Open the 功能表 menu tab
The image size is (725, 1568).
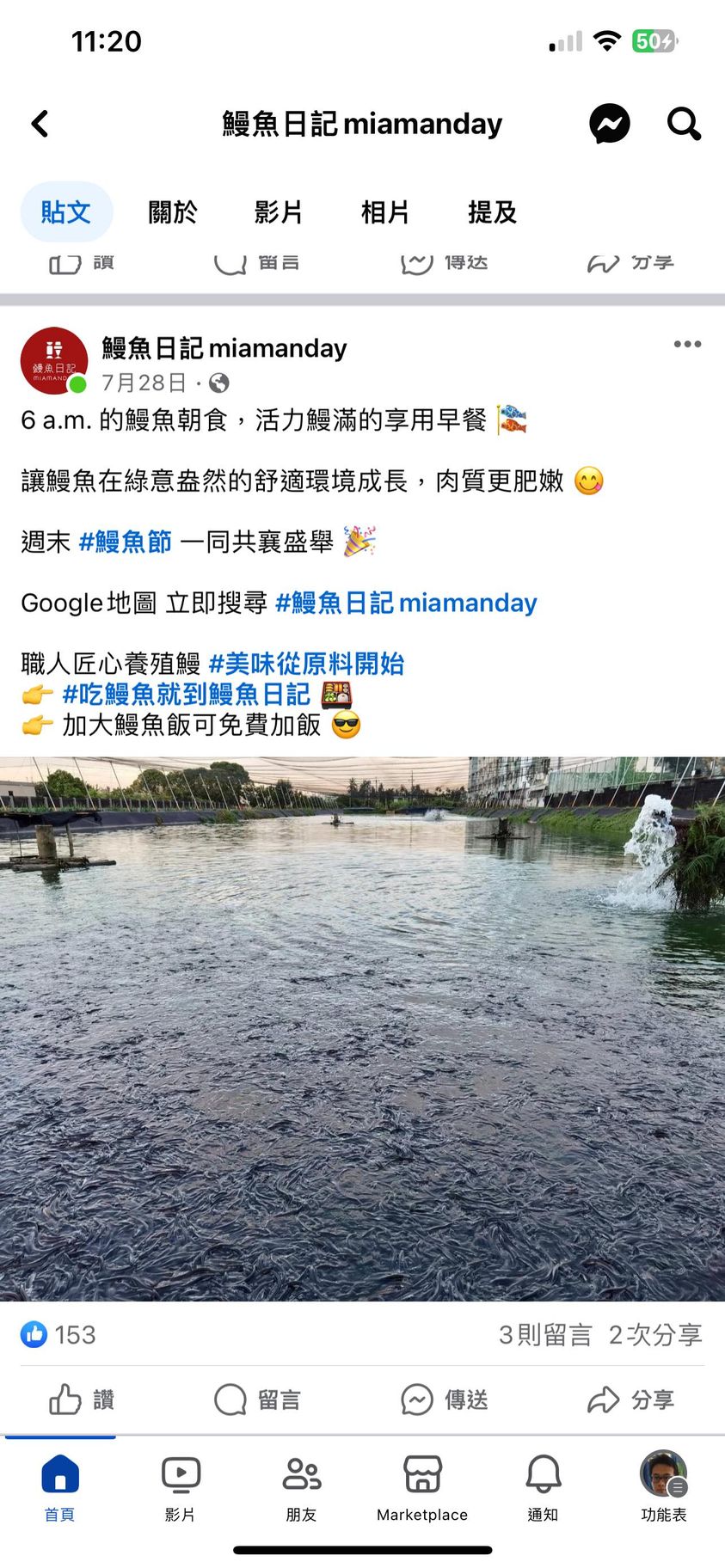coord(663,1489)
